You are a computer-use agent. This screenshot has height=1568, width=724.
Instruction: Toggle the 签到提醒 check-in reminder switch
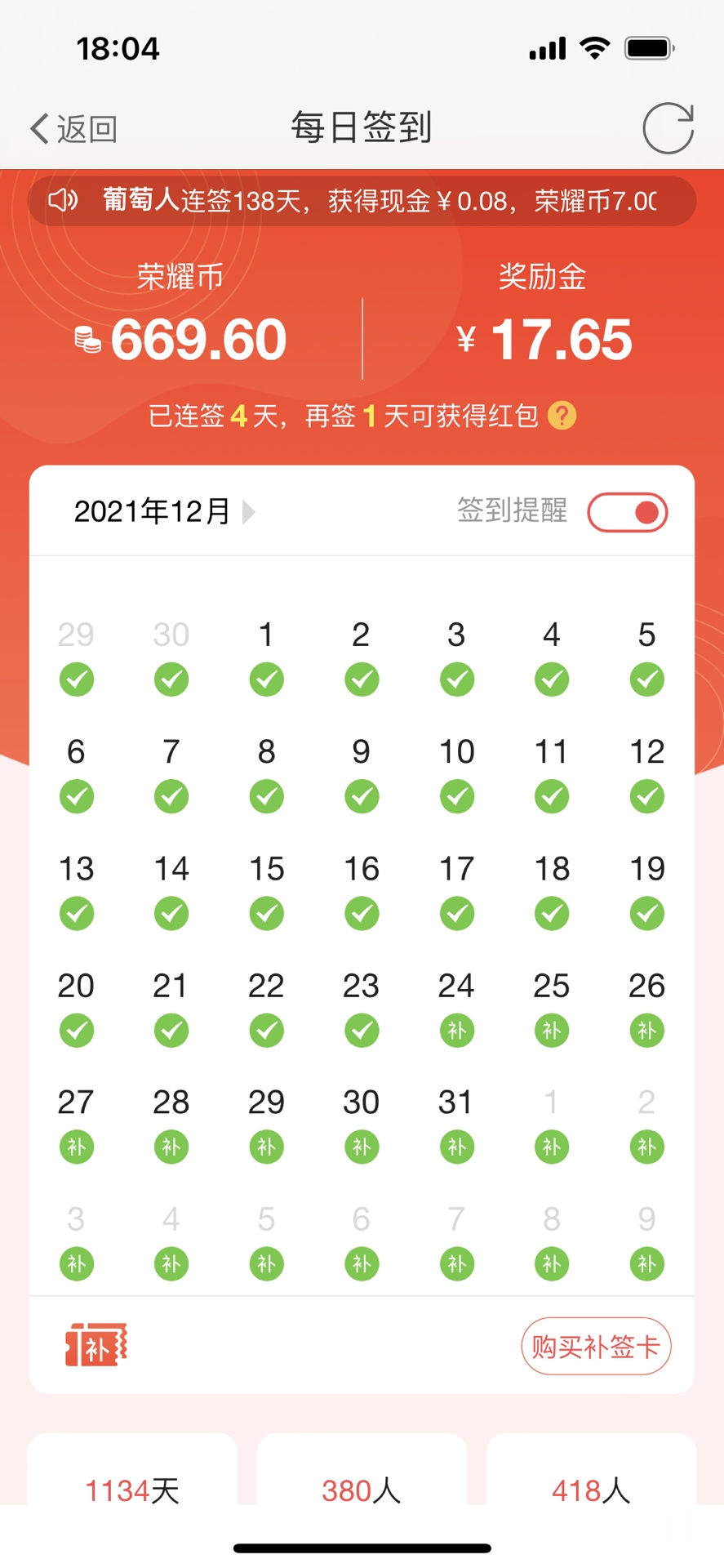click(626, 511)
